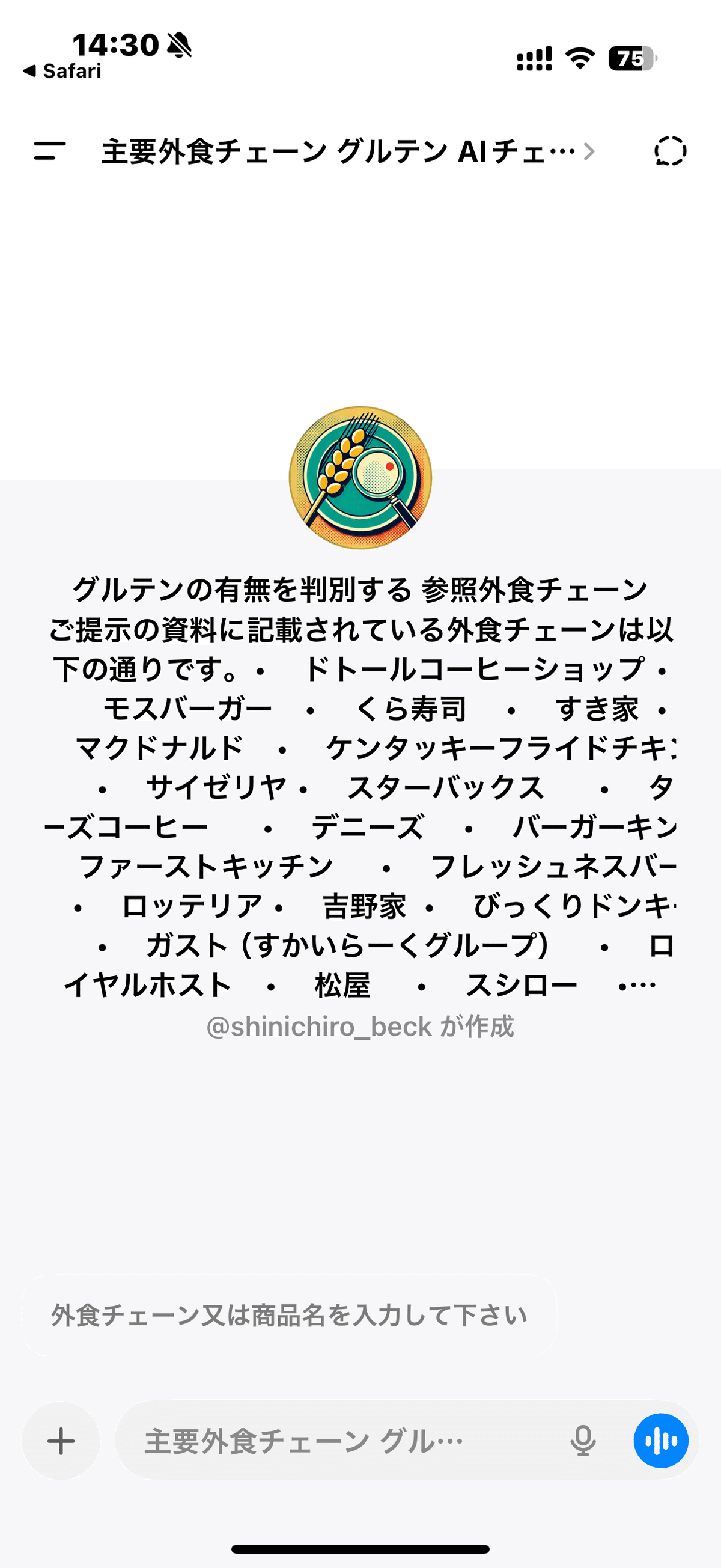
Task: Focus the message input field
Action: (x=341, y=1441)
